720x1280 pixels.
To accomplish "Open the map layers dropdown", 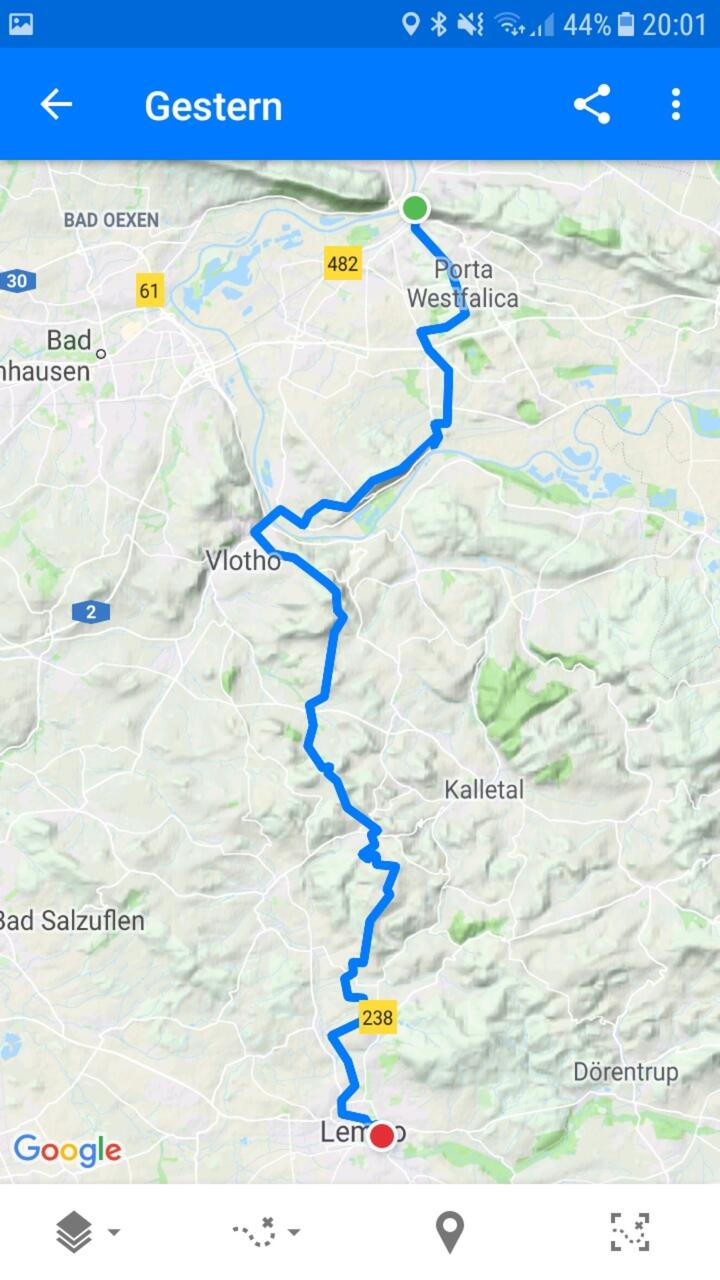I will click(88, 1232).
